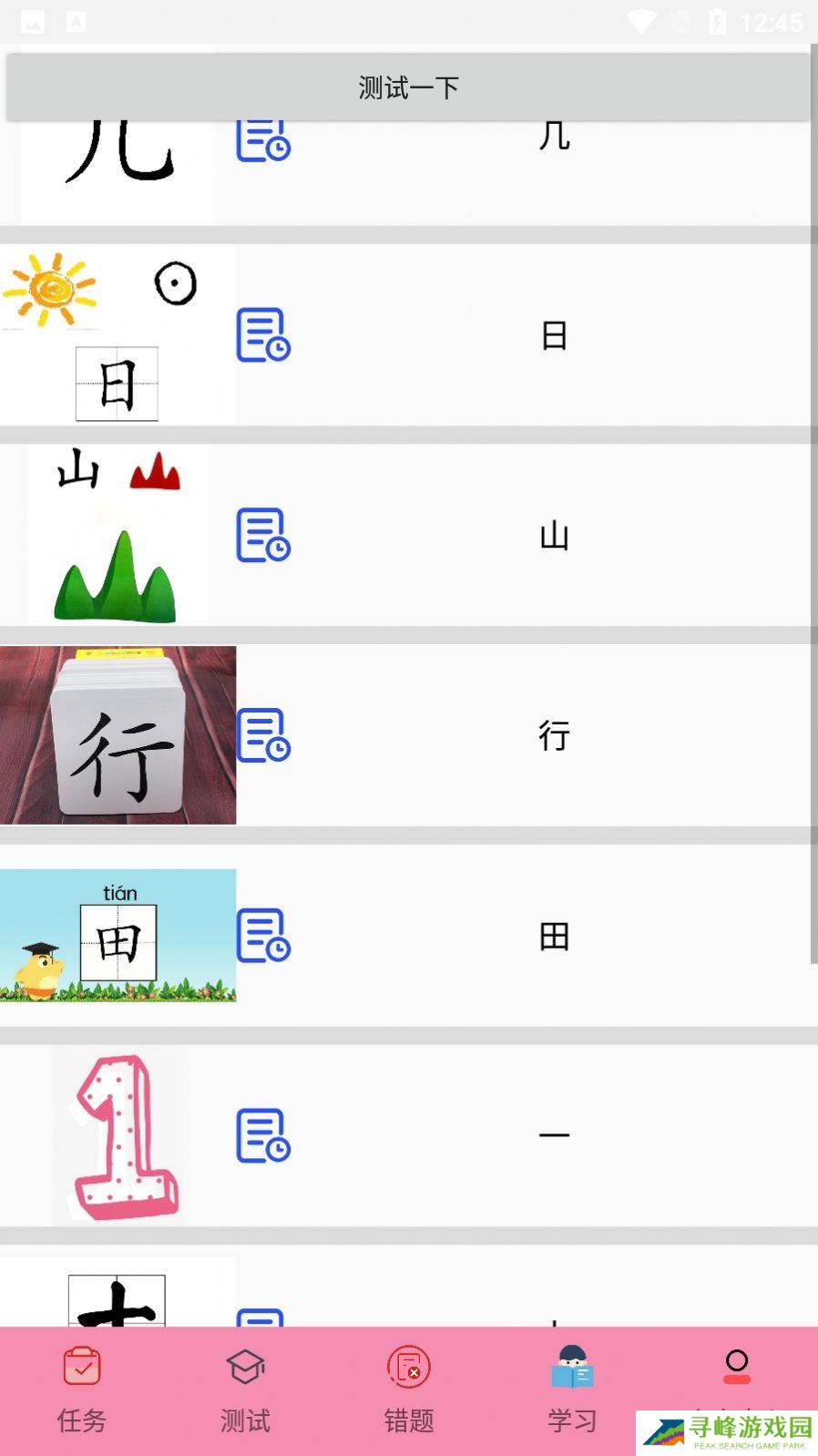Viewport: 818px width, 1456px height.
Task: Open the record icon for 一
Action: [263, 1135]
